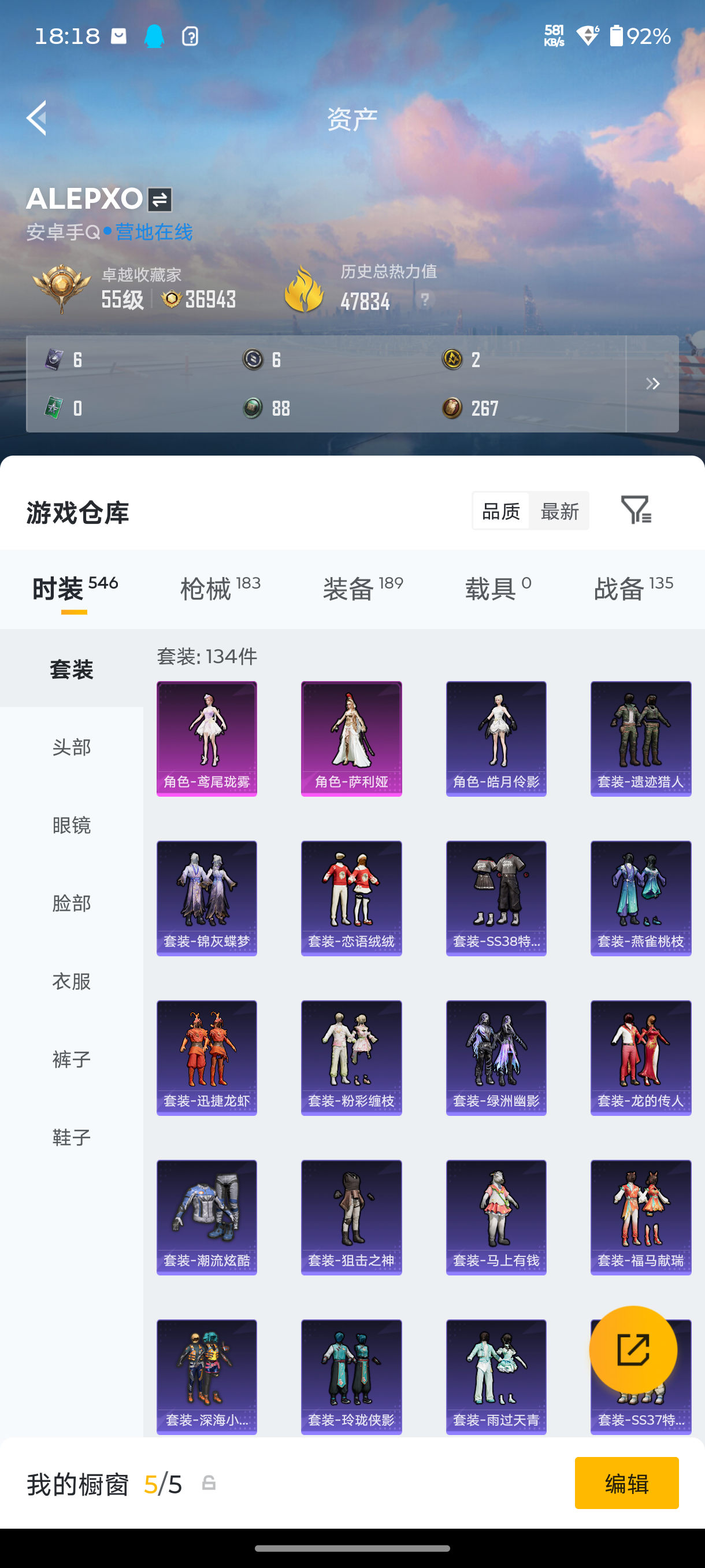Click the 营地在线 status link
Image resolution: width=705 pixels, height=1568 pixels.
pyautogui.click(x=153, y=232)
